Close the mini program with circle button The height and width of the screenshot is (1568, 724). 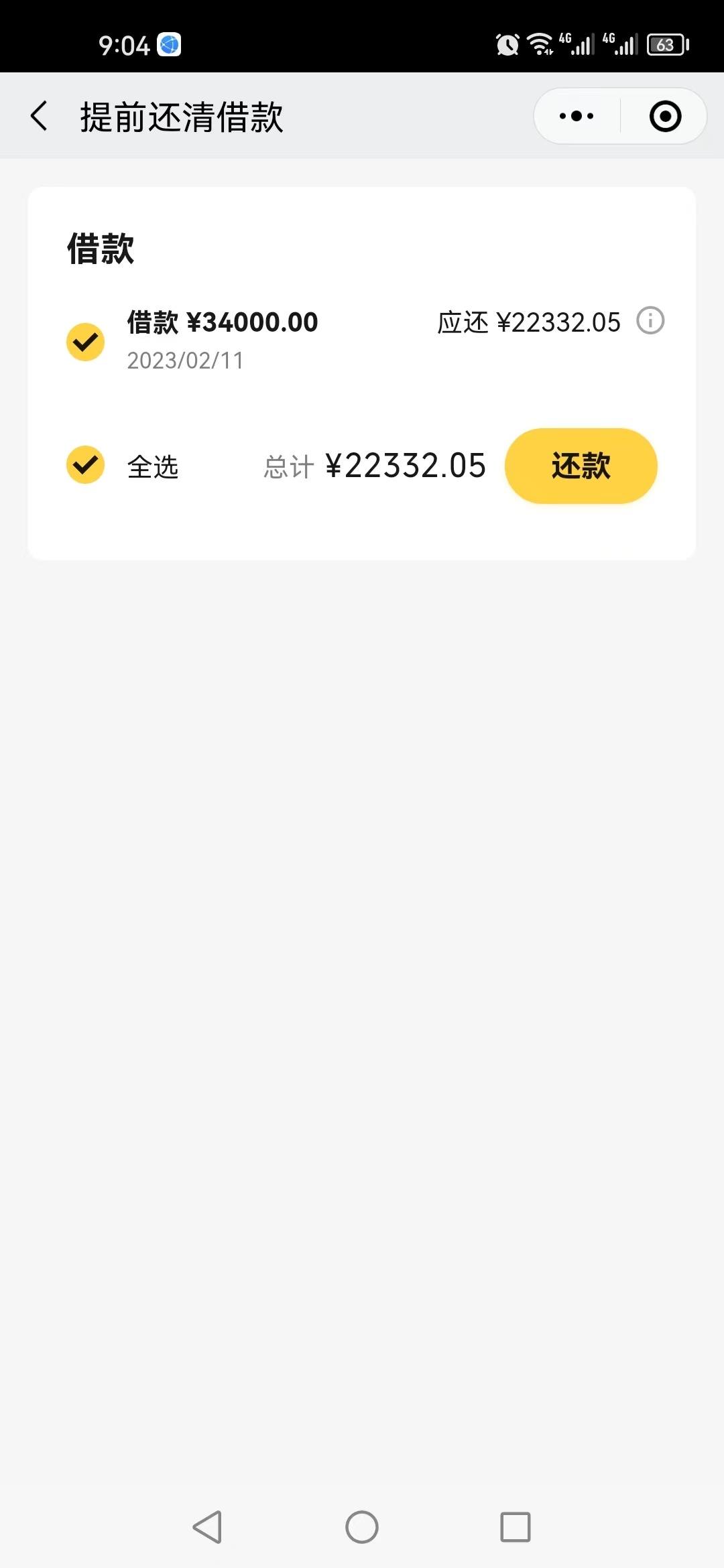pos(665,116)
